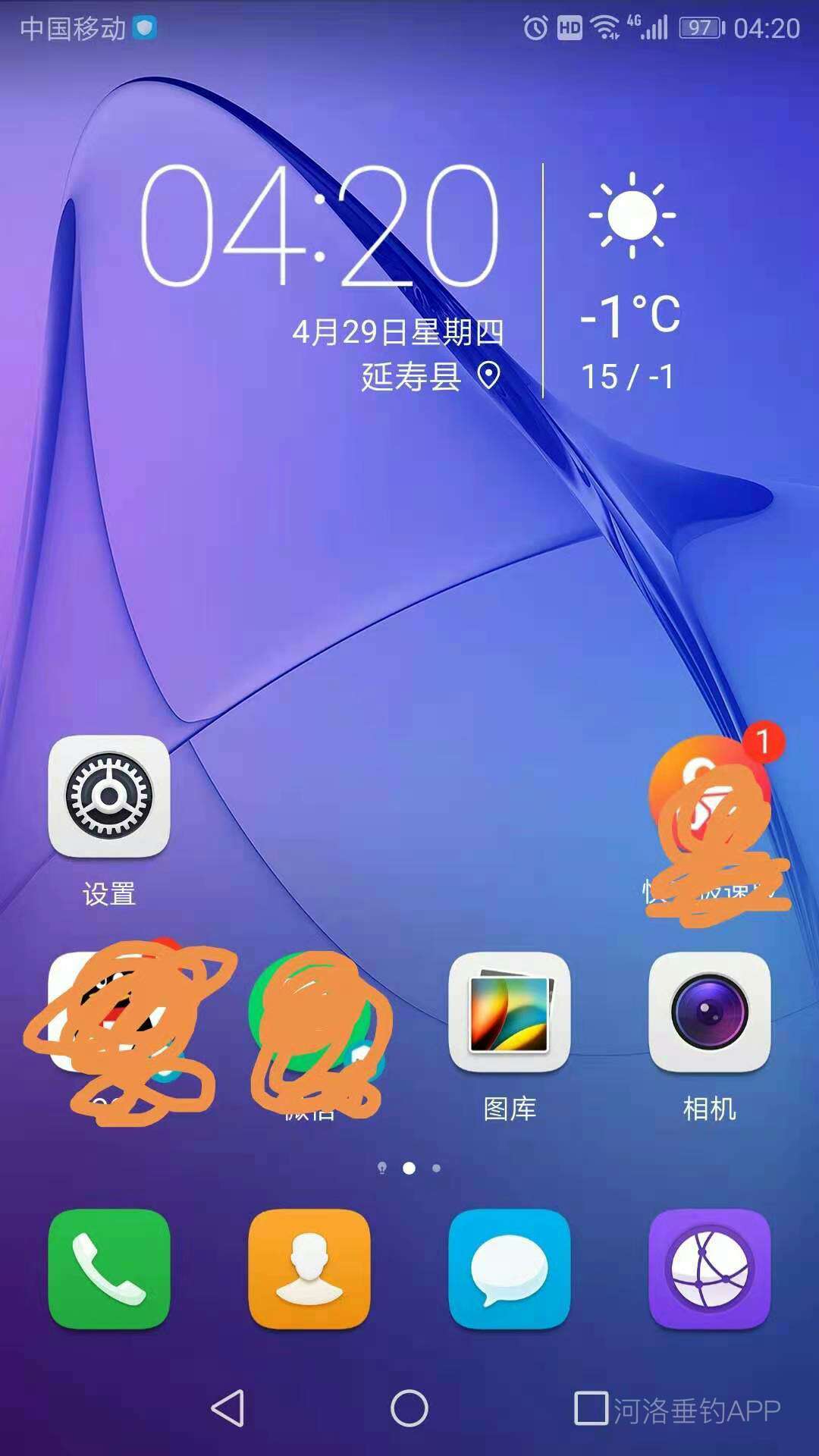Open the scribbled green 微信 app icon

click(x=311, y=1012)
